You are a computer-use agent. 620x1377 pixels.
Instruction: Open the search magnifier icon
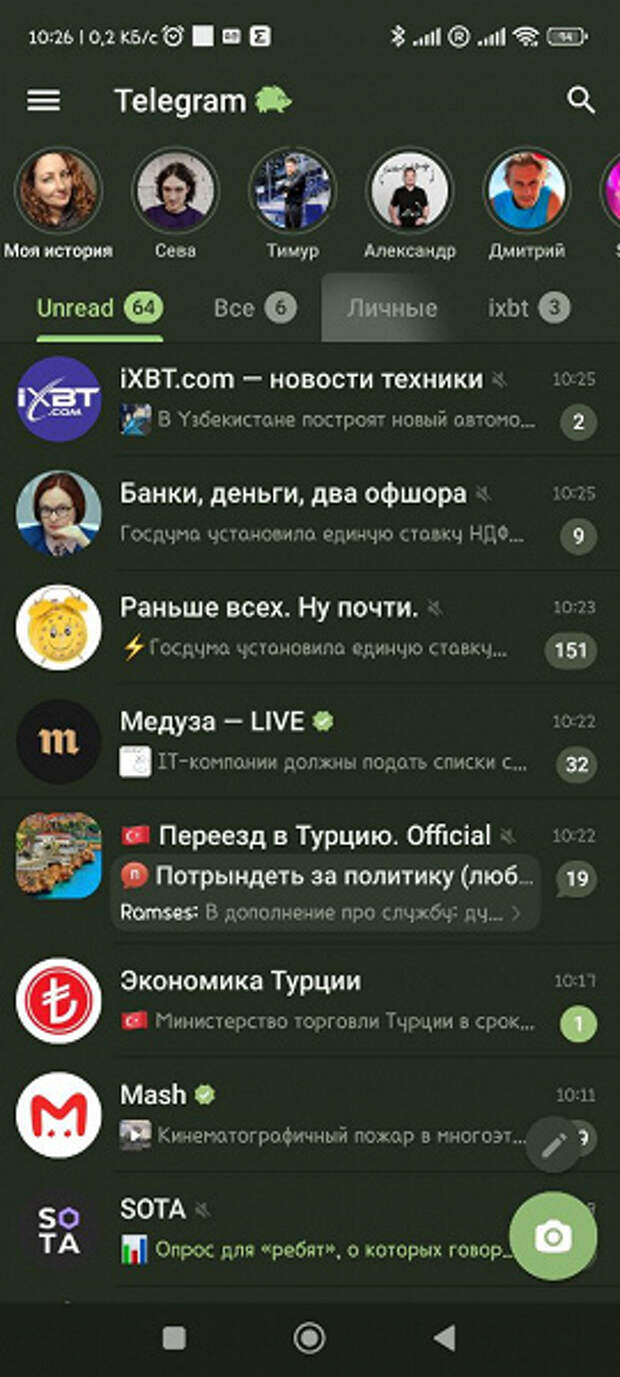pyautogui.click(x=581, y=100)
